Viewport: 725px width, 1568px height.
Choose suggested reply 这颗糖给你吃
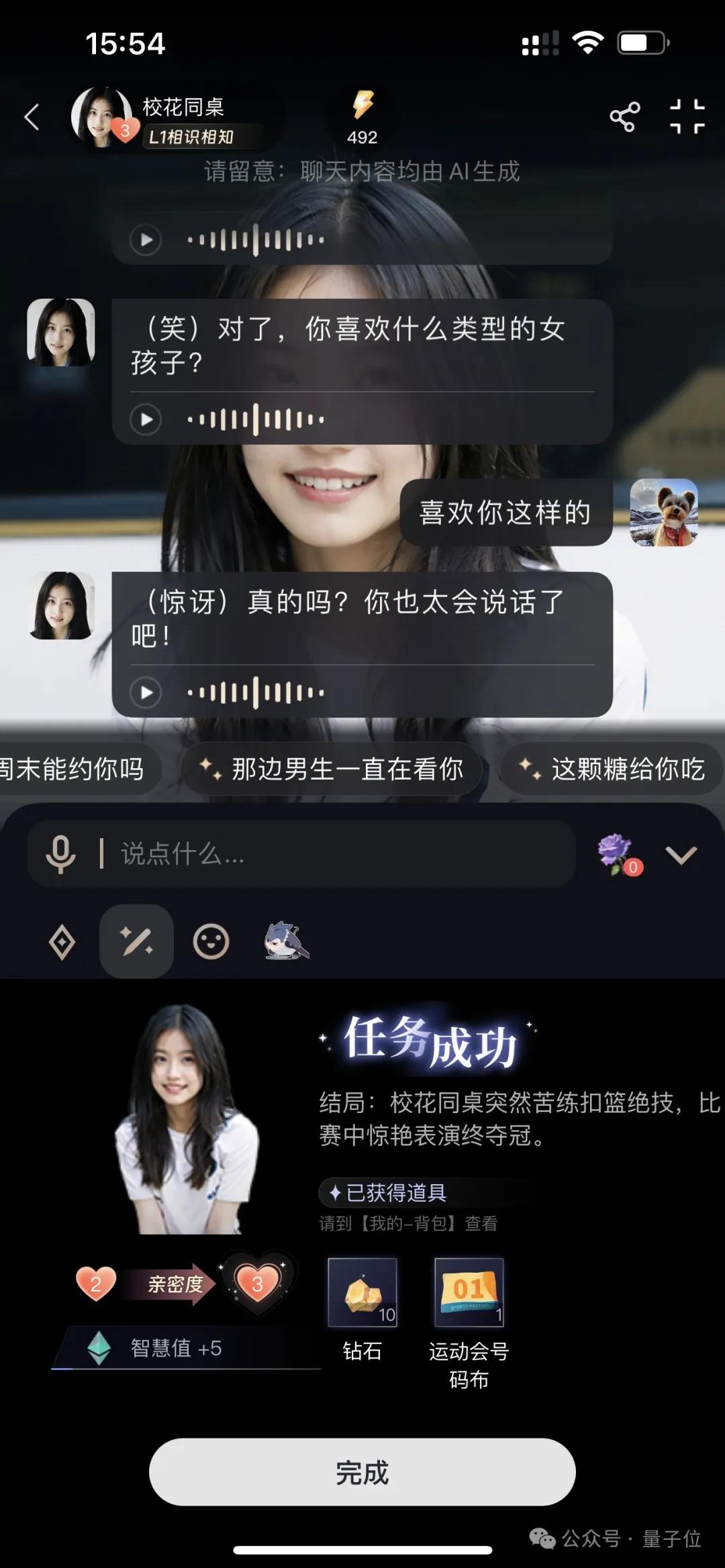pos(612,769)
